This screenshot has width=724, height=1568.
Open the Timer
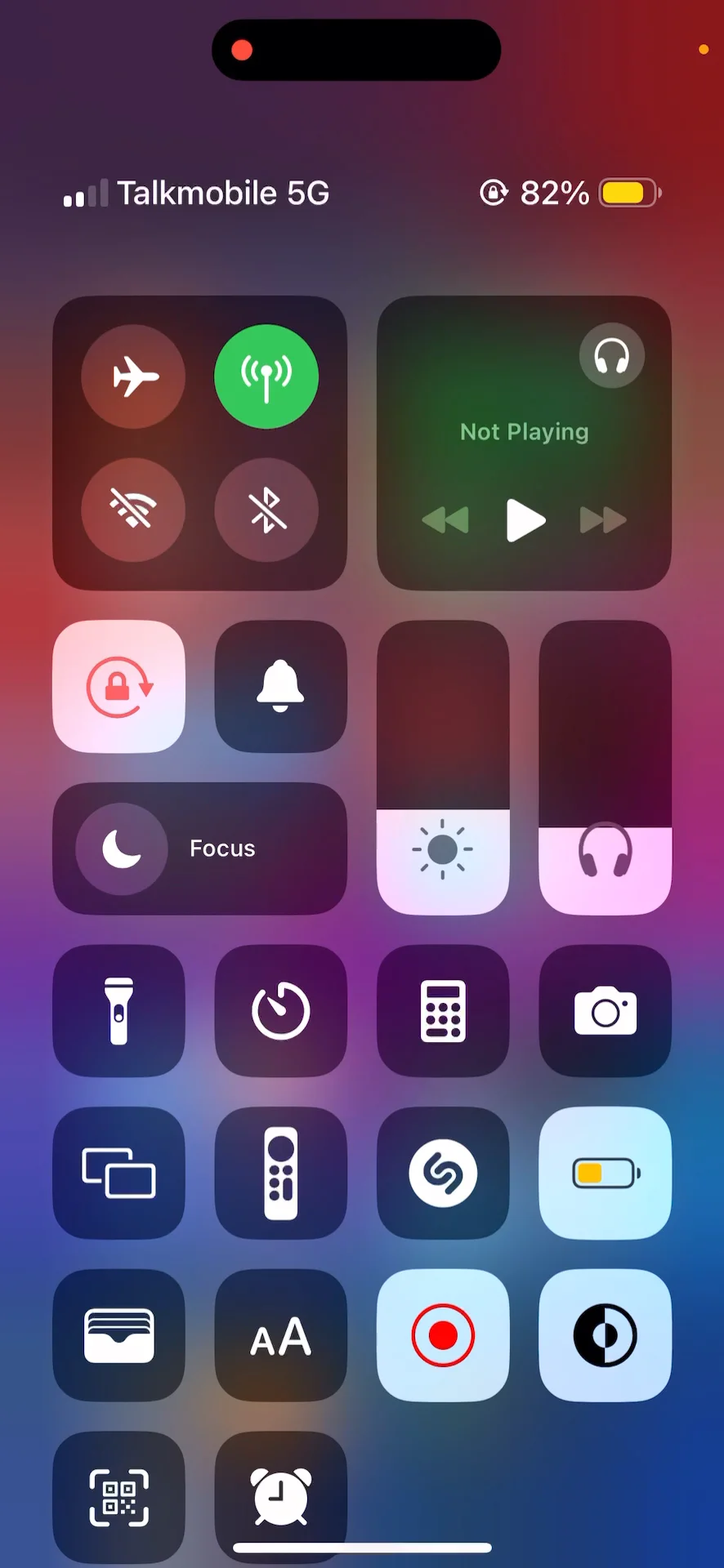[x=280, y=1010]
